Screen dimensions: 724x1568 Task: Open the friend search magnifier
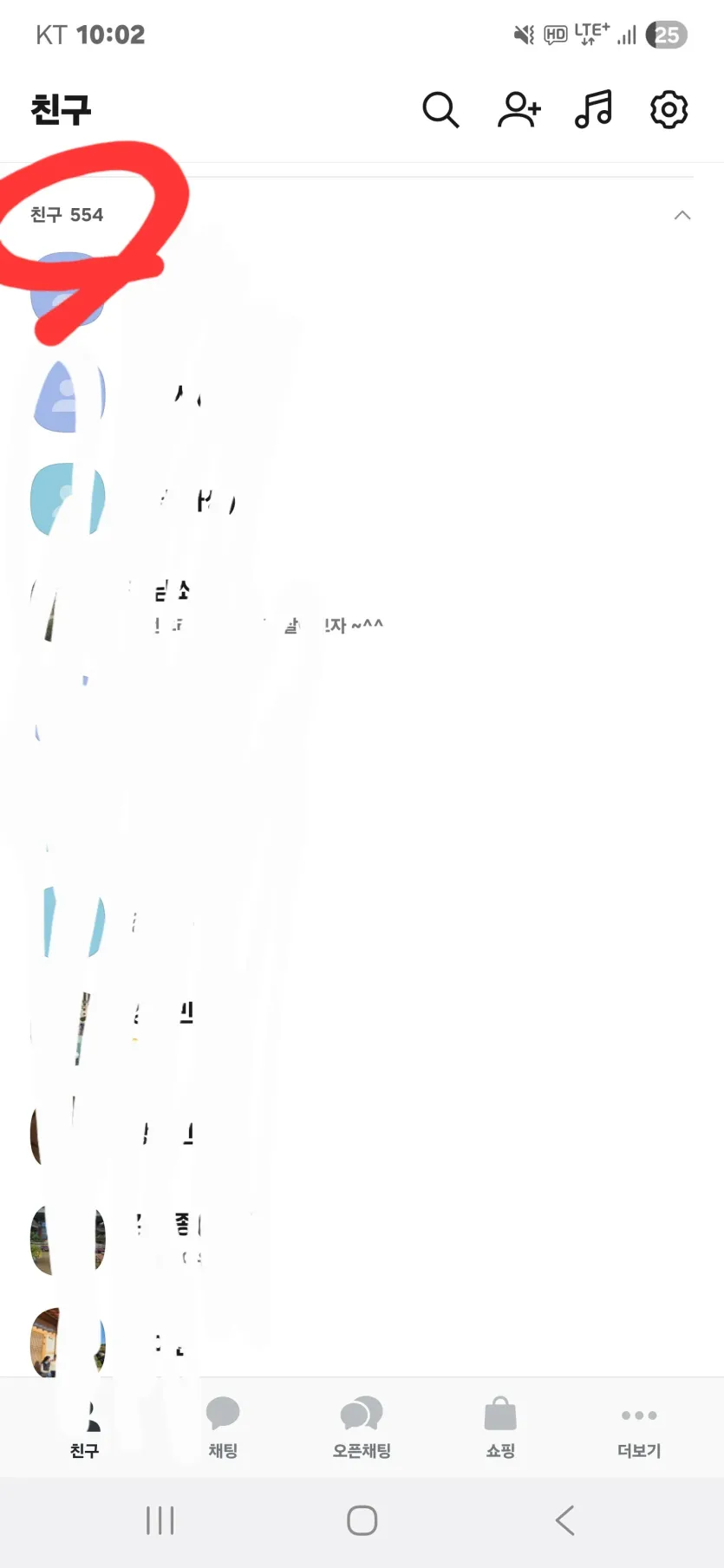click(x=440, y=110)
